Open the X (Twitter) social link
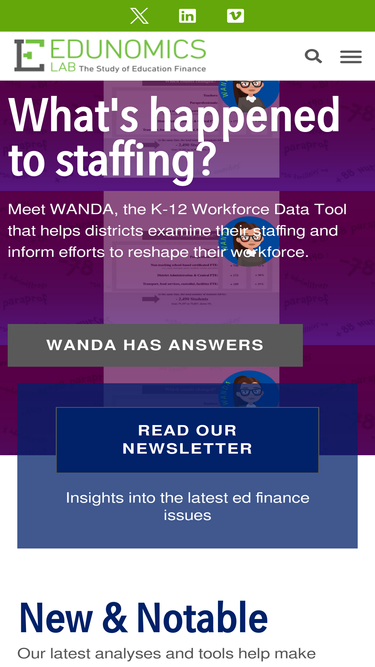This screenshot has width=375, height=667. tap(139, 16)
